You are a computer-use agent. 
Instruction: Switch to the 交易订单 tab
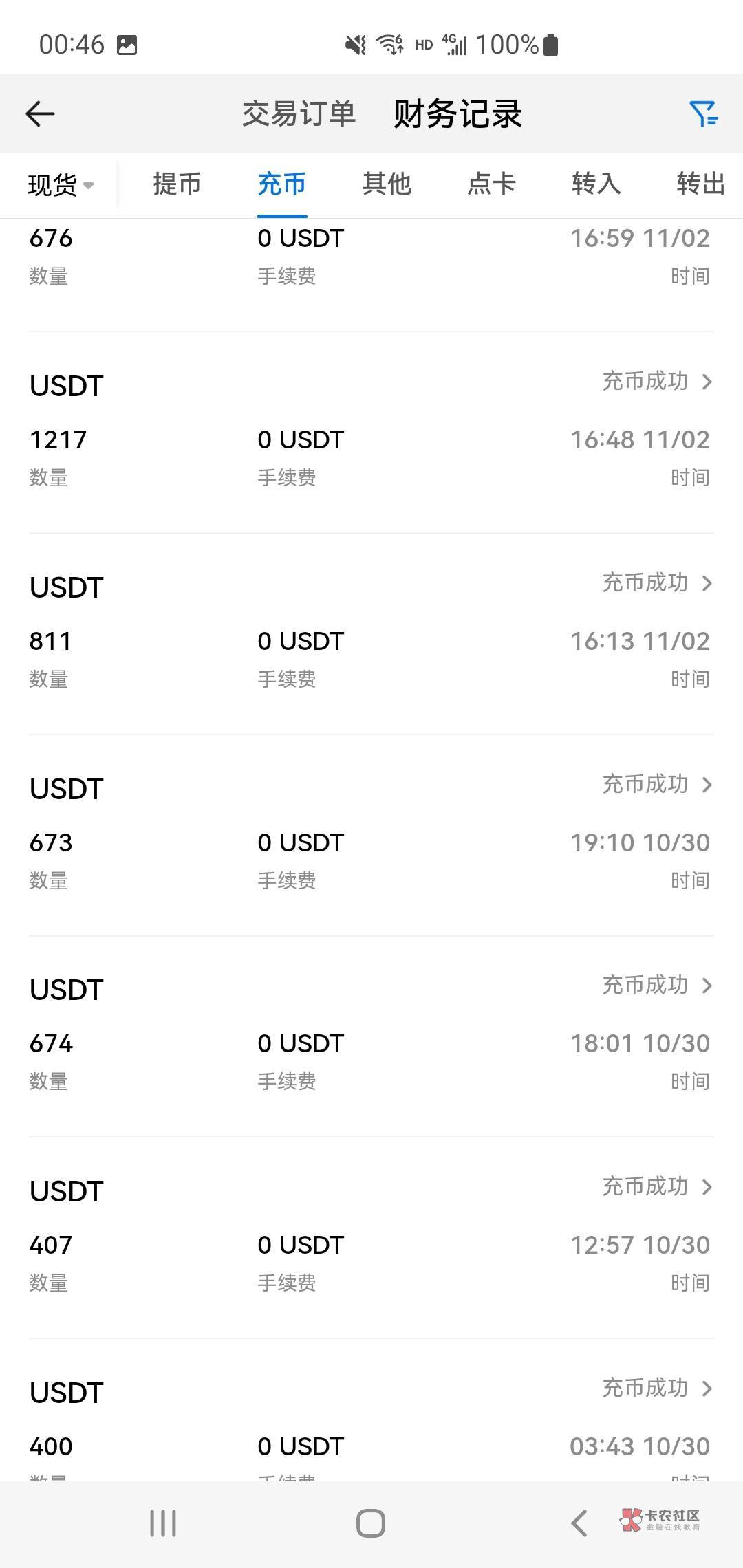[x=299, y=113]
